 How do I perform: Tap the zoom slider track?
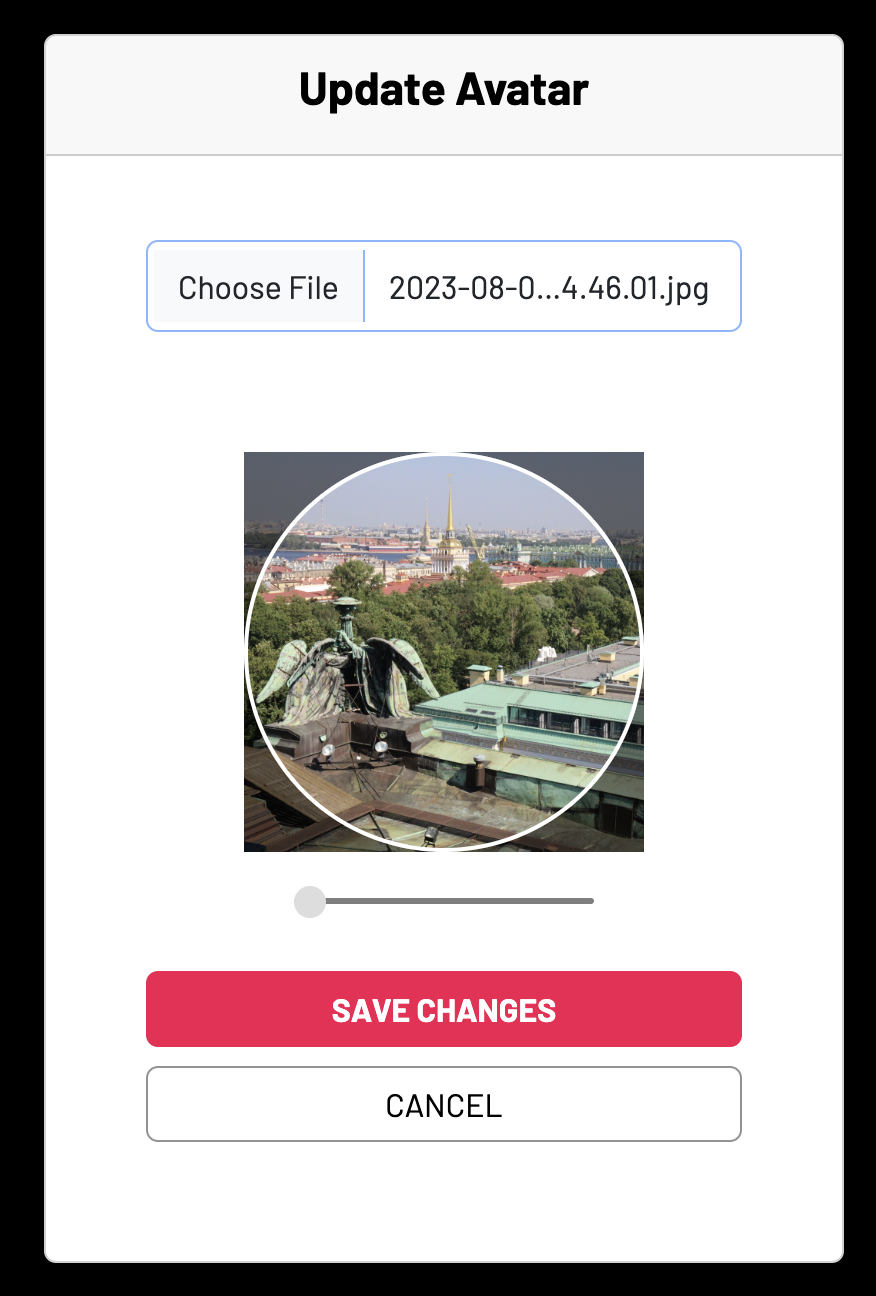click(x=460, y=901)
